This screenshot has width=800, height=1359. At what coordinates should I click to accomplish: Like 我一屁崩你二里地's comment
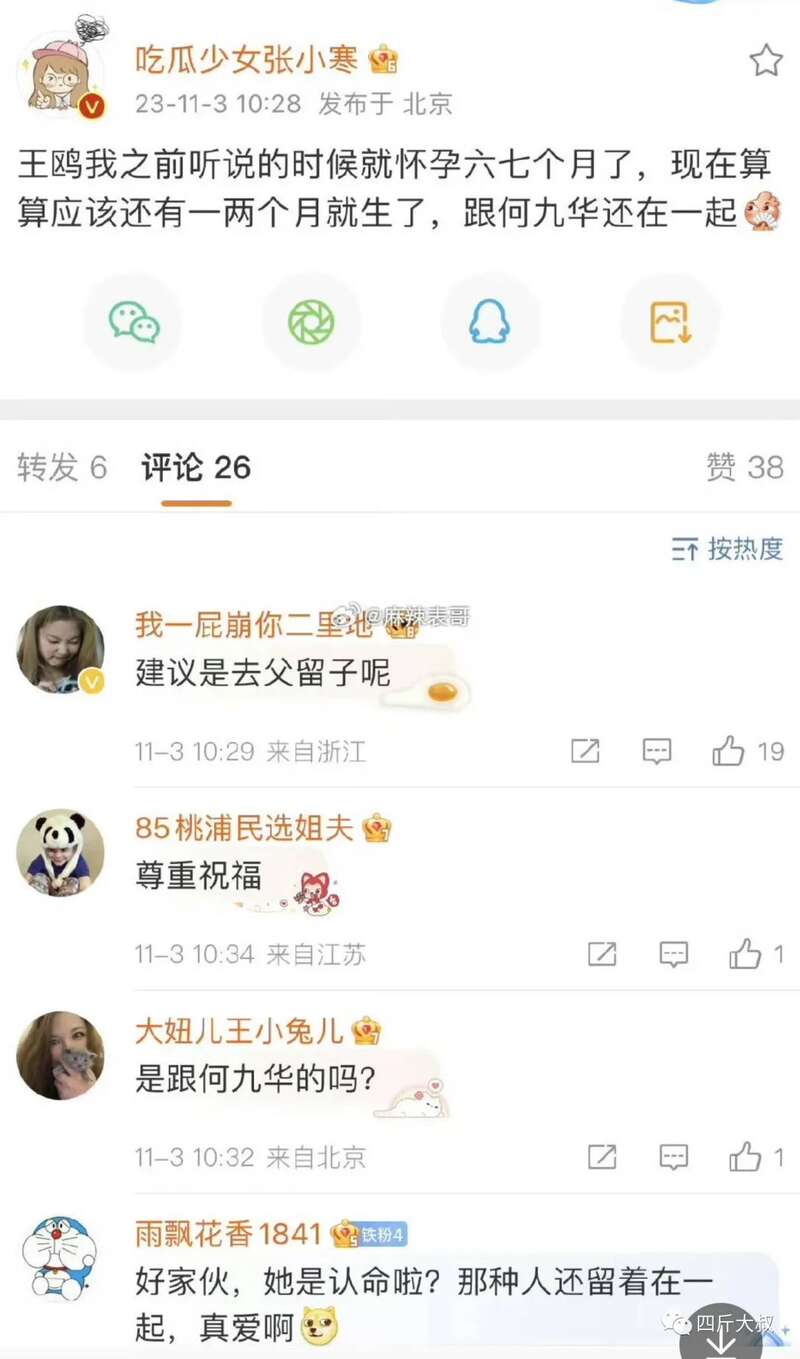[x=729, y=751]
